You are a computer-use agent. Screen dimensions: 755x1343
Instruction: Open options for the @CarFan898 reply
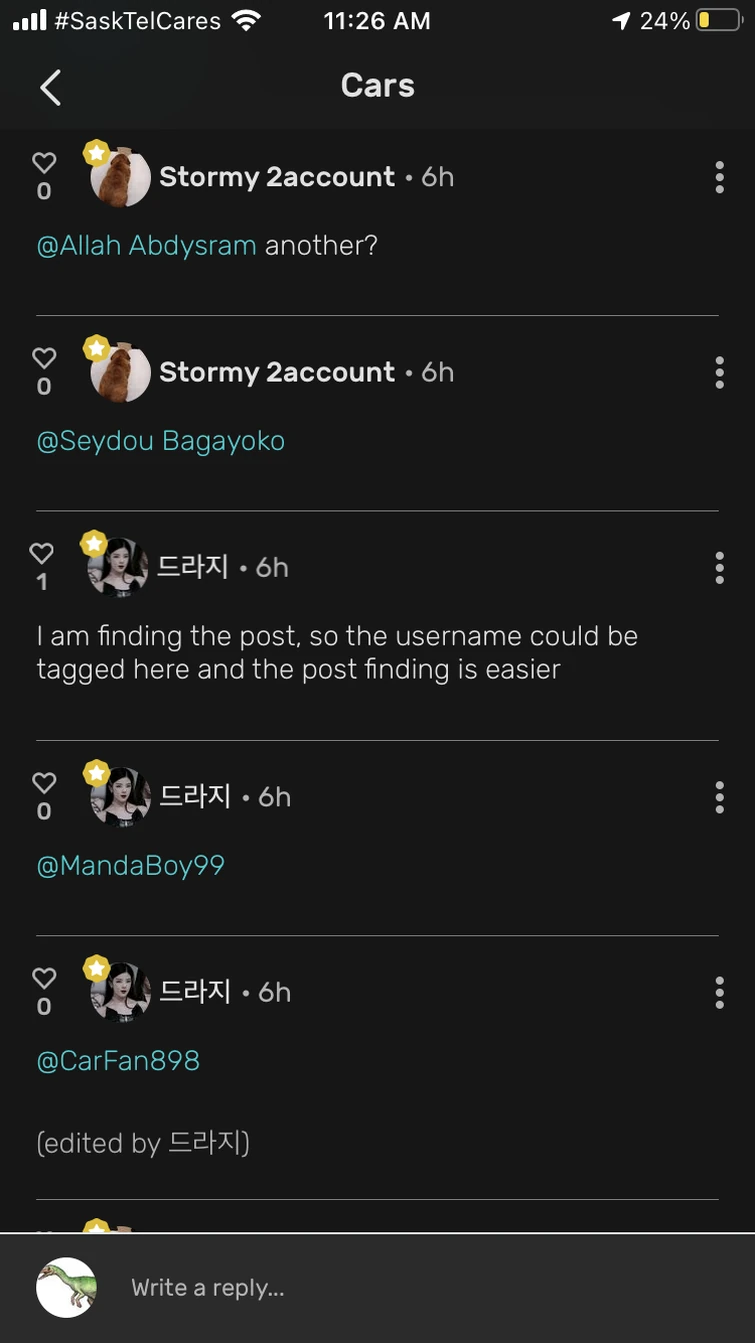[x=719, y=992]
